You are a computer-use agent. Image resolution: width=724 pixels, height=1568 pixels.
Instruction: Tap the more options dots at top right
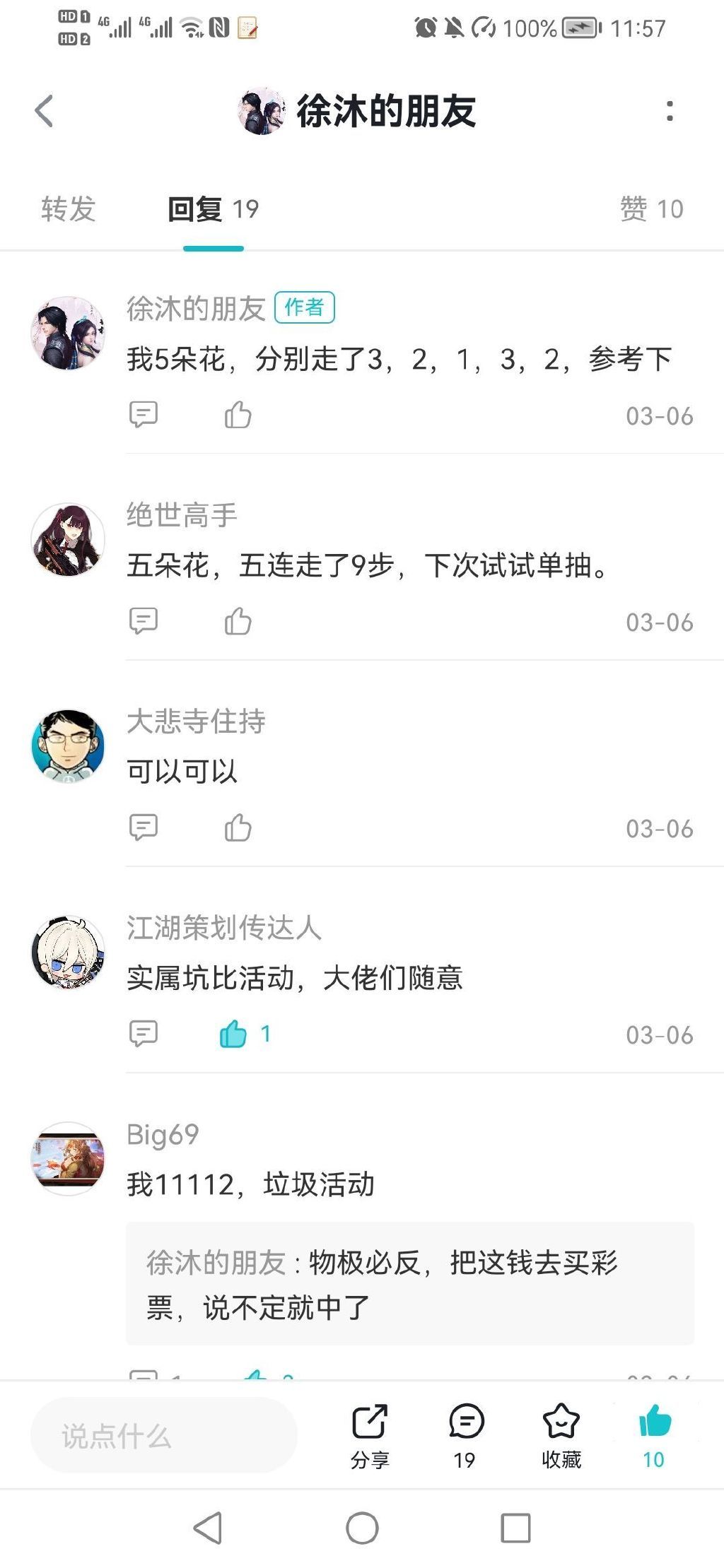pyautogui.click(x=670, y=111)
